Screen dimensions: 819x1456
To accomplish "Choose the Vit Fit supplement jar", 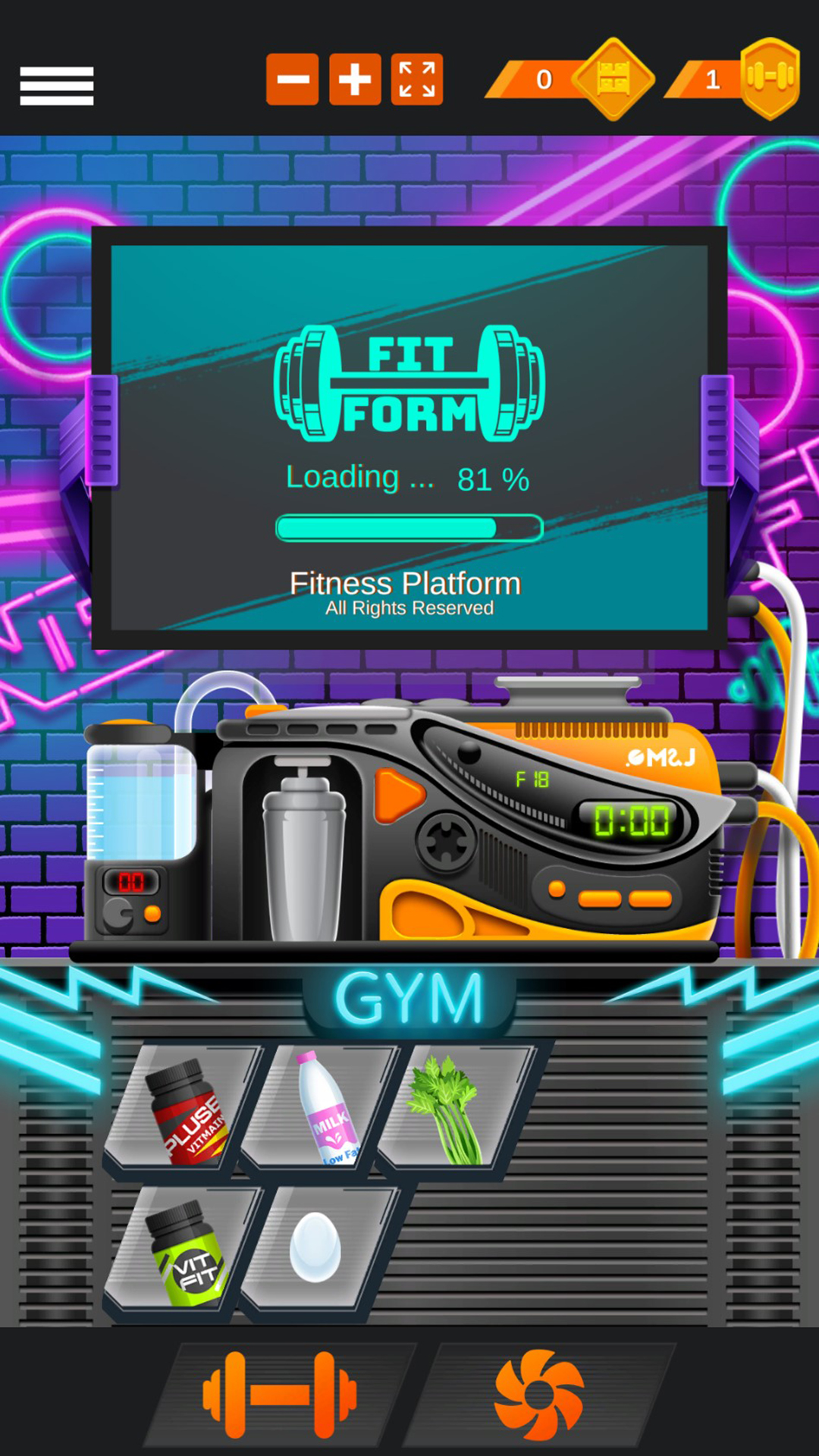I will coord(184,1251).
